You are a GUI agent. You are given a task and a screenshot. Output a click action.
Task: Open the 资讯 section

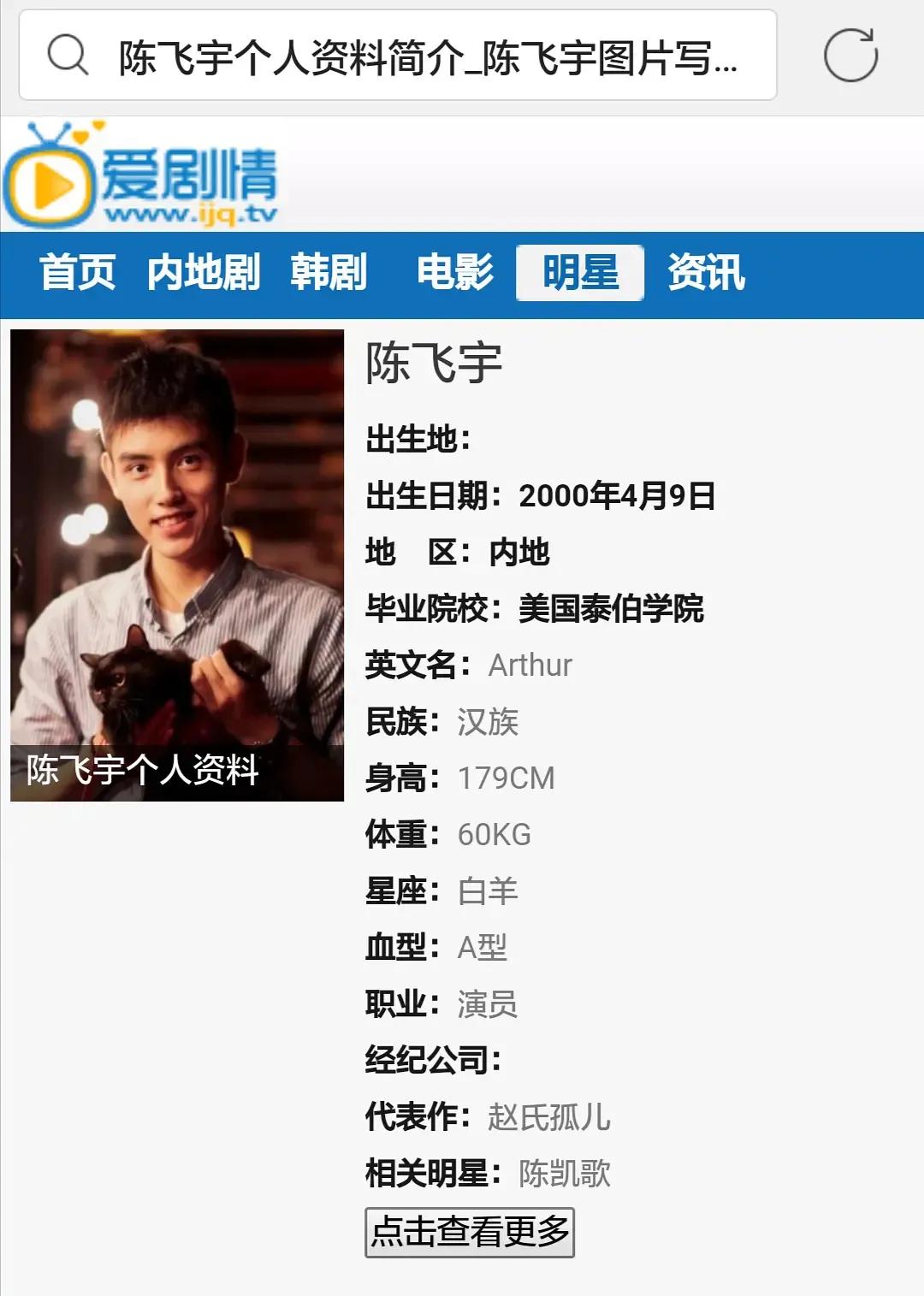(705, 274)
